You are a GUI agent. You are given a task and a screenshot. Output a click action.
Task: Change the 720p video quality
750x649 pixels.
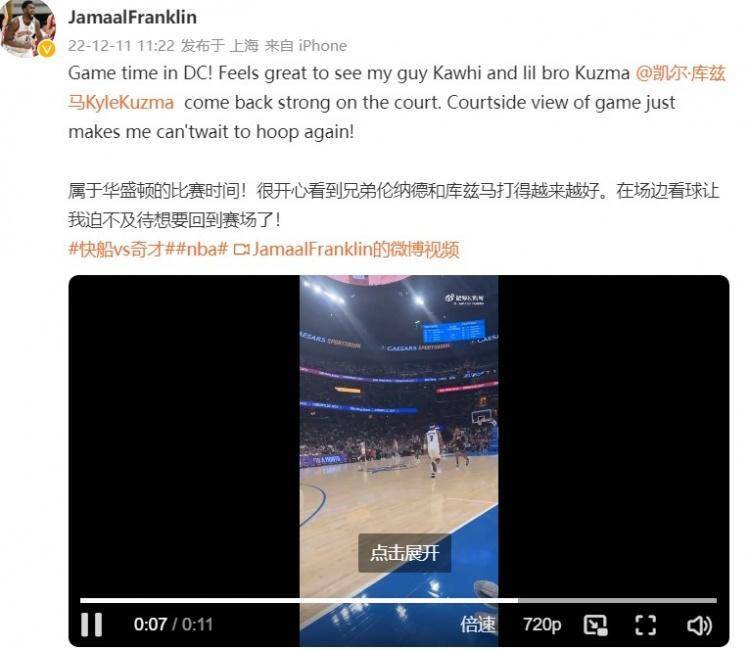[541, 624]
